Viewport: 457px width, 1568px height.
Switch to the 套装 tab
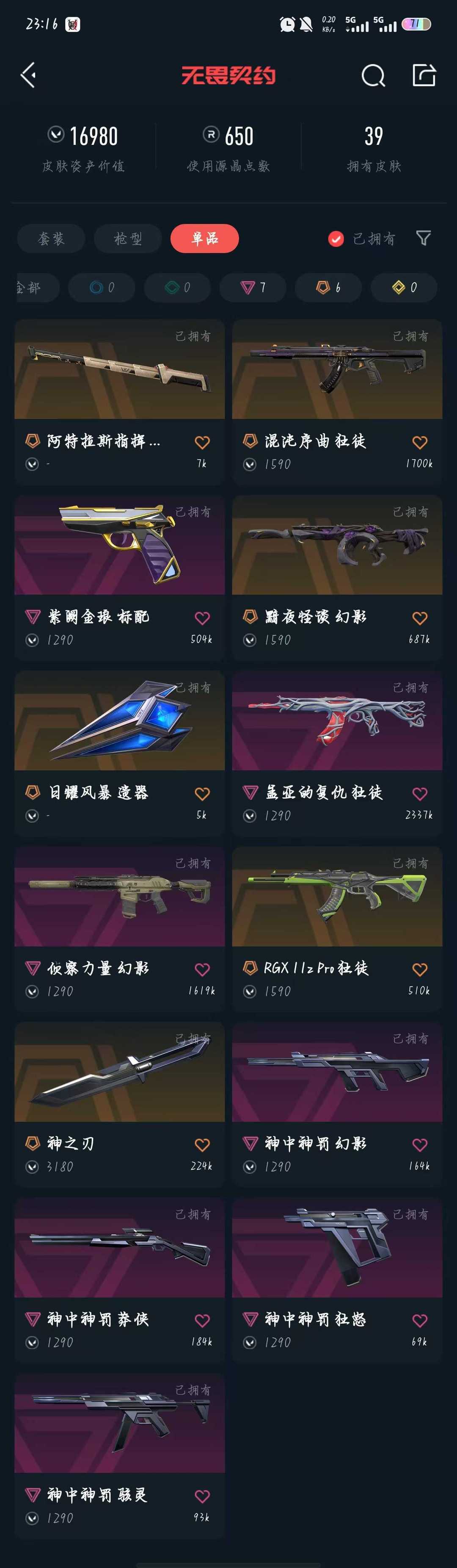pyautogui.click(x=51, y=238)
